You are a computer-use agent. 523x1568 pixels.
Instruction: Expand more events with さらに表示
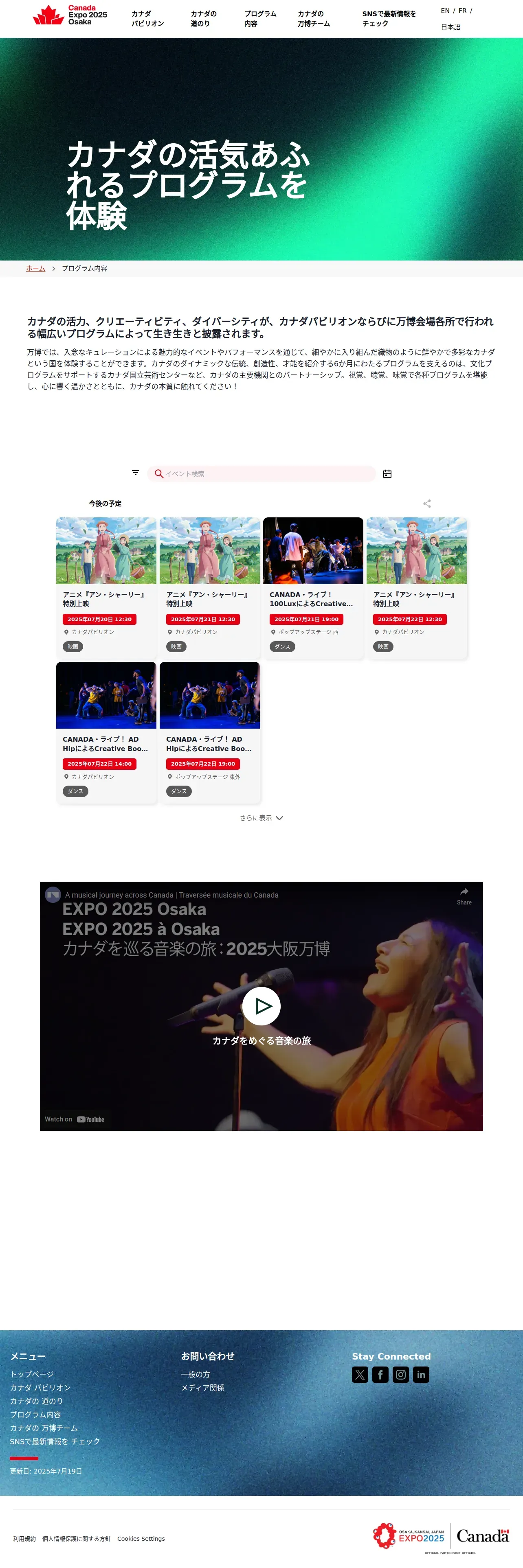[x=261, y=818]
